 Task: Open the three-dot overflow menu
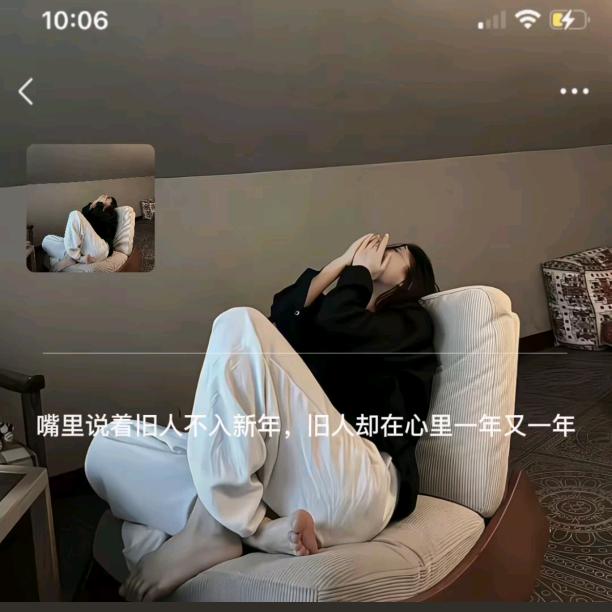(x=574, y=92)
